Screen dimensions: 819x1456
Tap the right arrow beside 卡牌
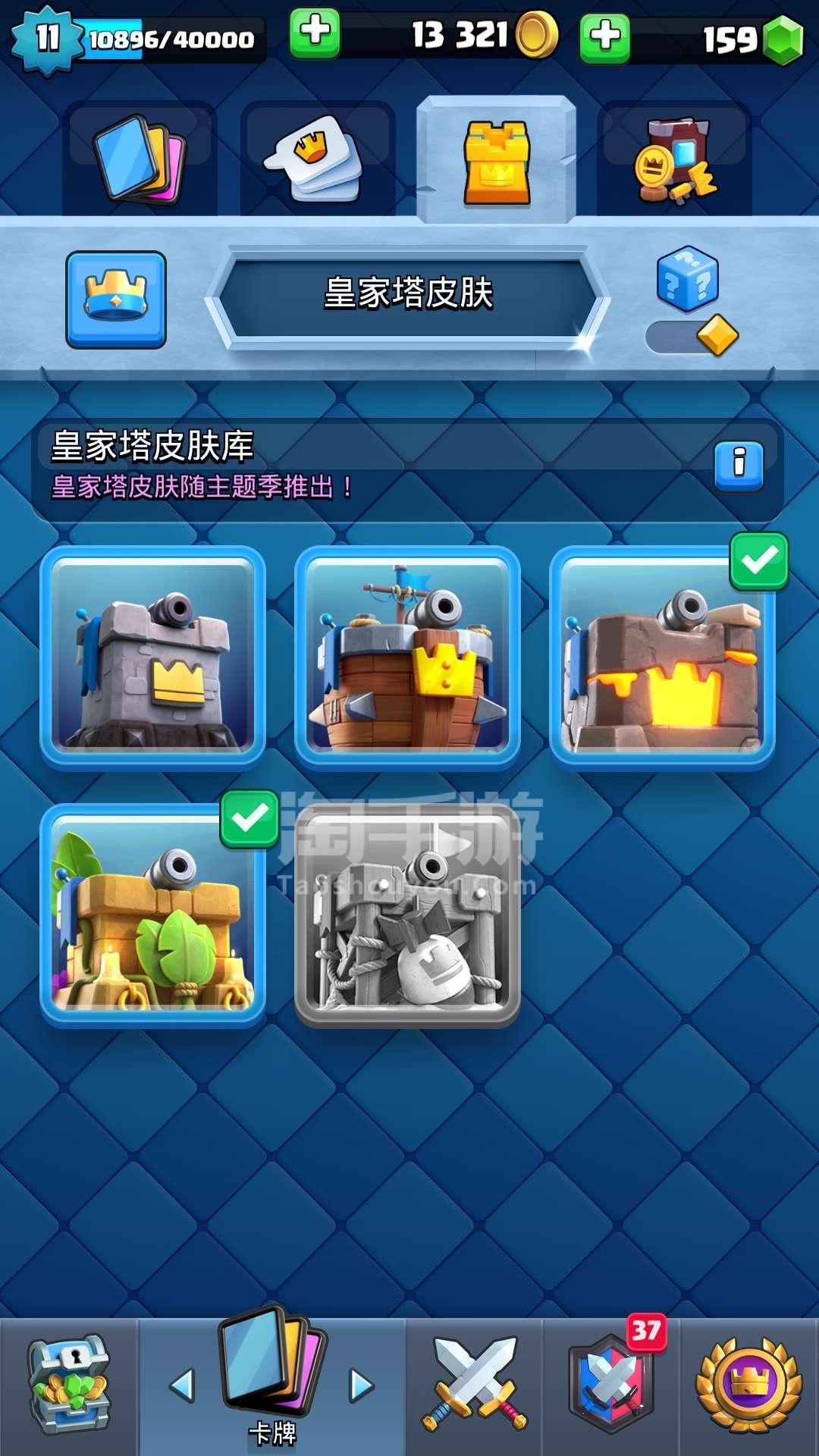point(362,1386)
